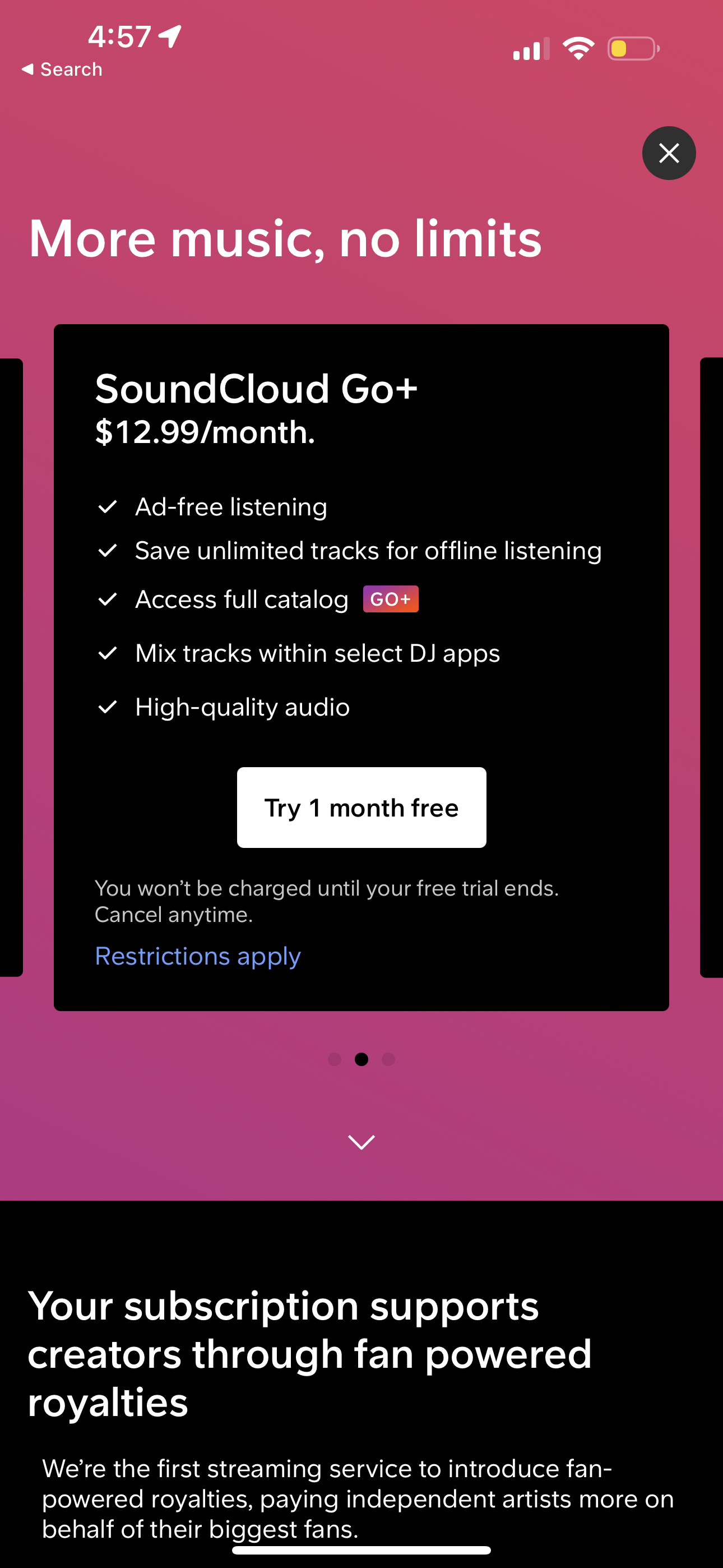Open the Restrictions apply link
The height and width of the screenshot is (1568, 723).
(x=197, y=956)
